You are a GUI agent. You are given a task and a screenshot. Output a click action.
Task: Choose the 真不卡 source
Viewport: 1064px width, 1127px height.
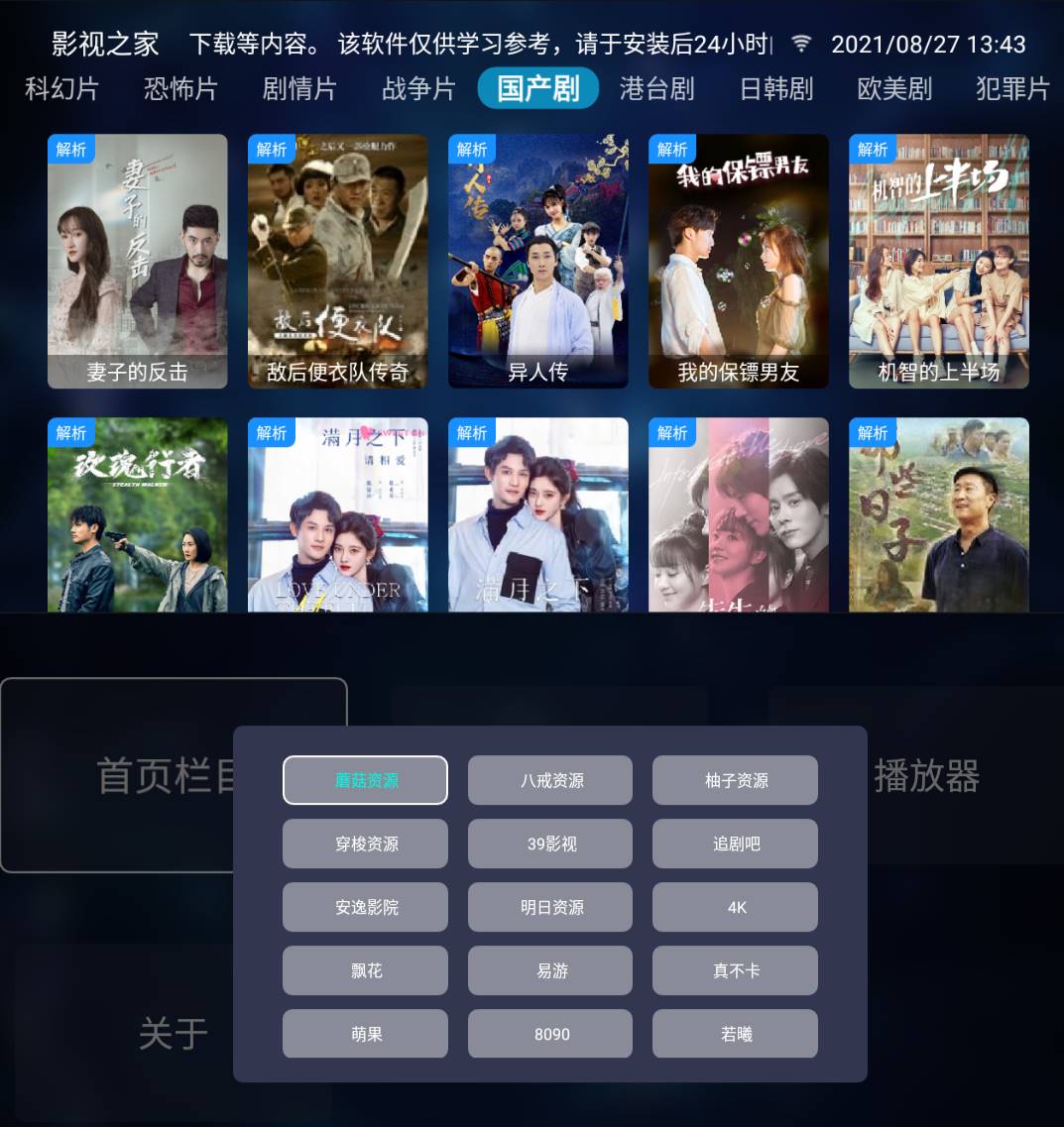735,970
